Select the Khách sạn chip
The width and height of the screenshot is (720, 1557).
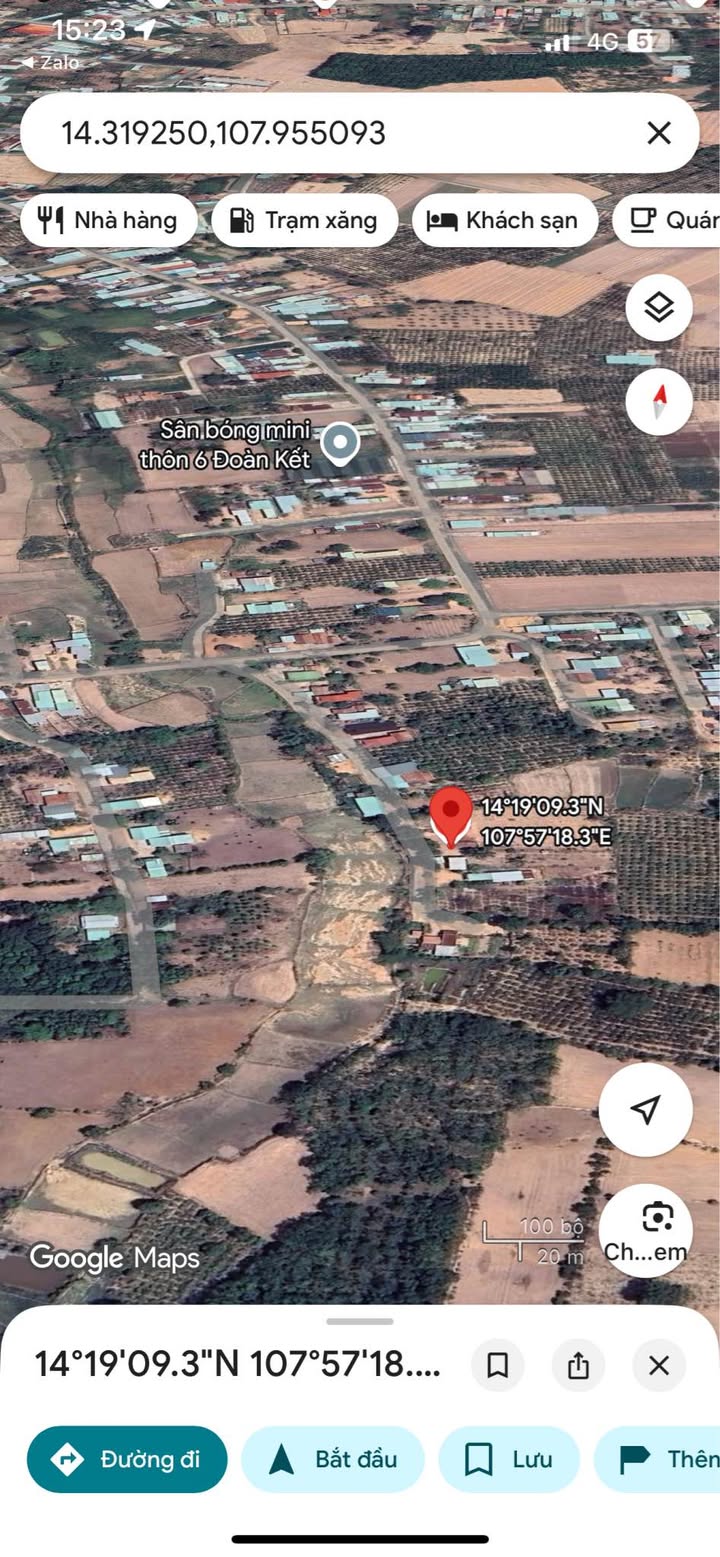pyautogui.click(x=504, y=220)
